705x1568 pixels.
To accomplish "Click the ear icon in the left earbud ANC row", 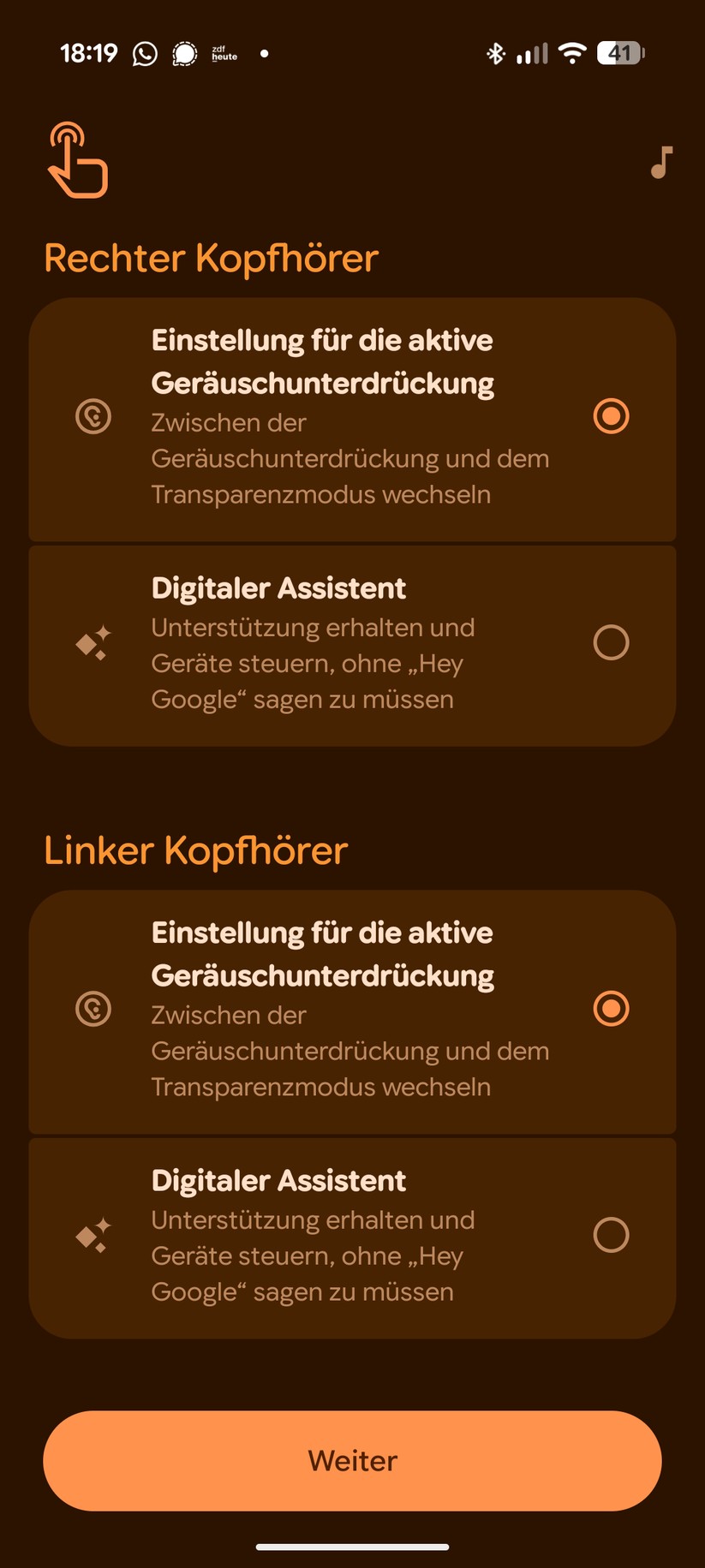I will [x=93, y=1010].
